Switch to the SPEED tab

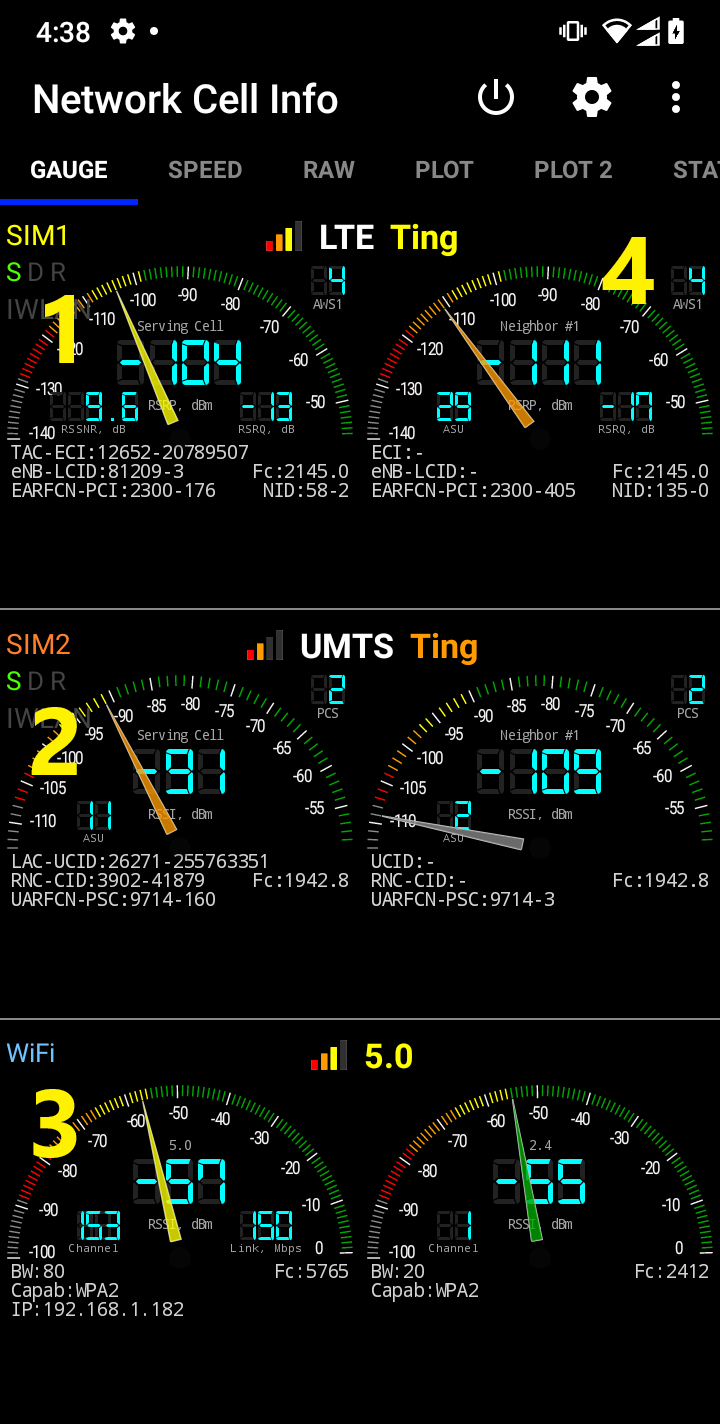[205, 170]
